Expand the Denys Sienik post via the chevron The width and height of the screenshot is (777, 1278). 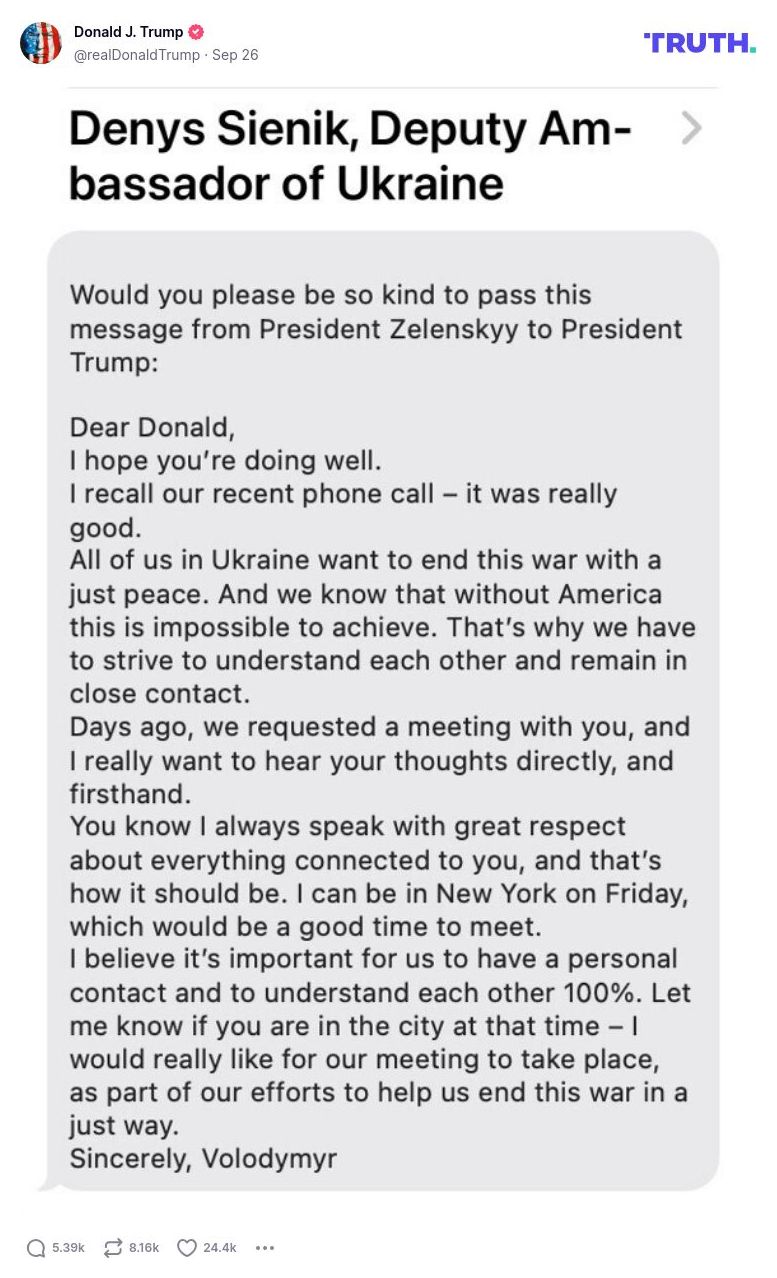coord(691,128)
